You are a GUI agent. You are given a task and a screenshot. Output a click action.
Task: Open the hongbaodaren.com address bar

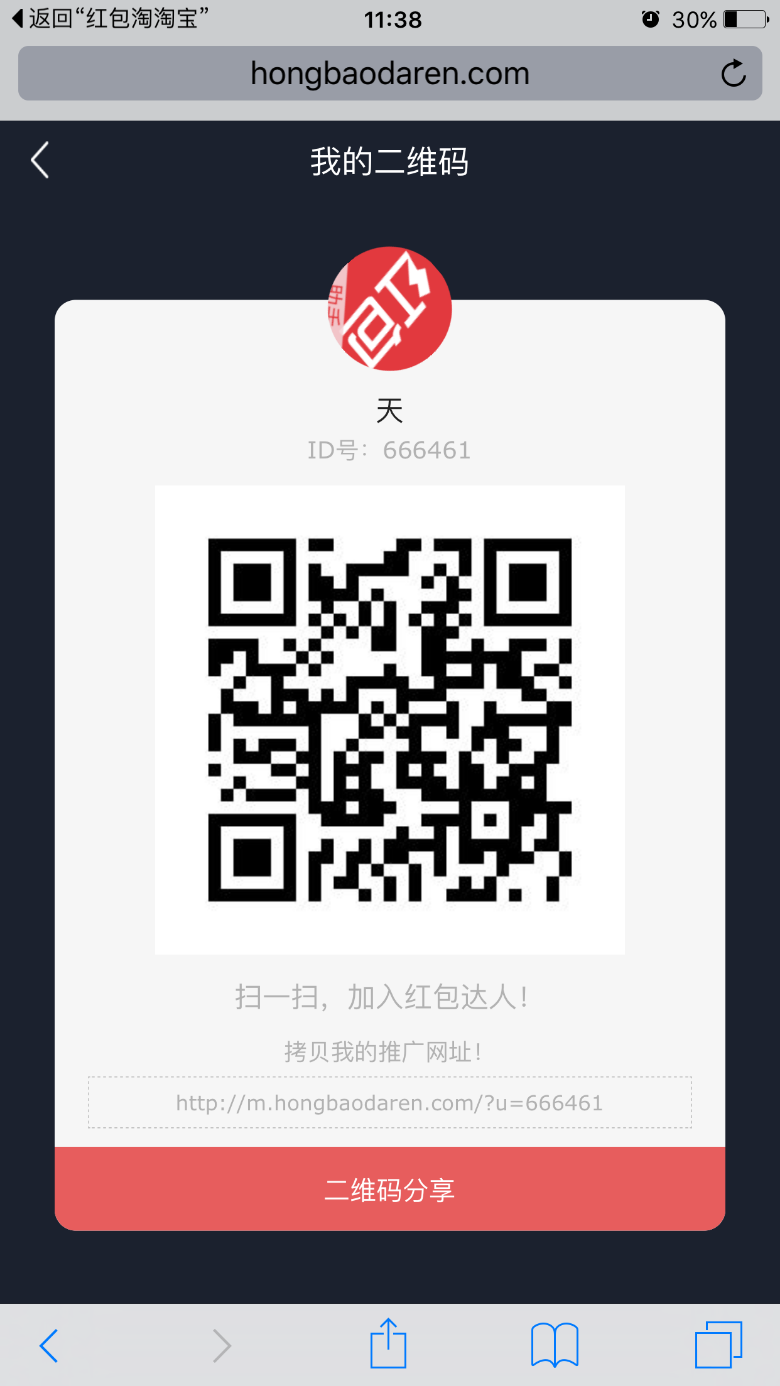point(390,73)
